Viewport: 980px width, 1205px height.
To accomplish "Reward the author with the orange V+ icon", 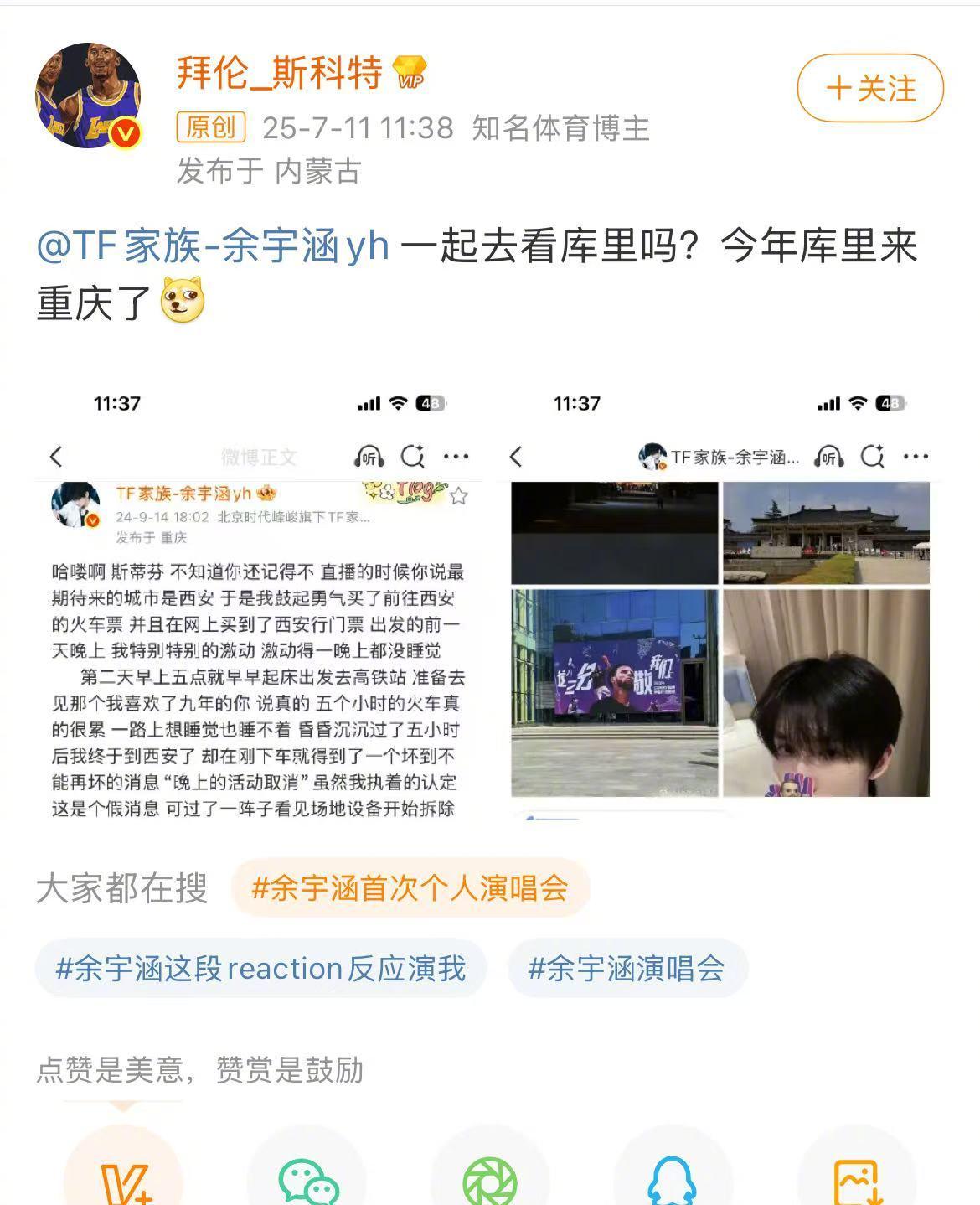I will tap(124, 1177).
